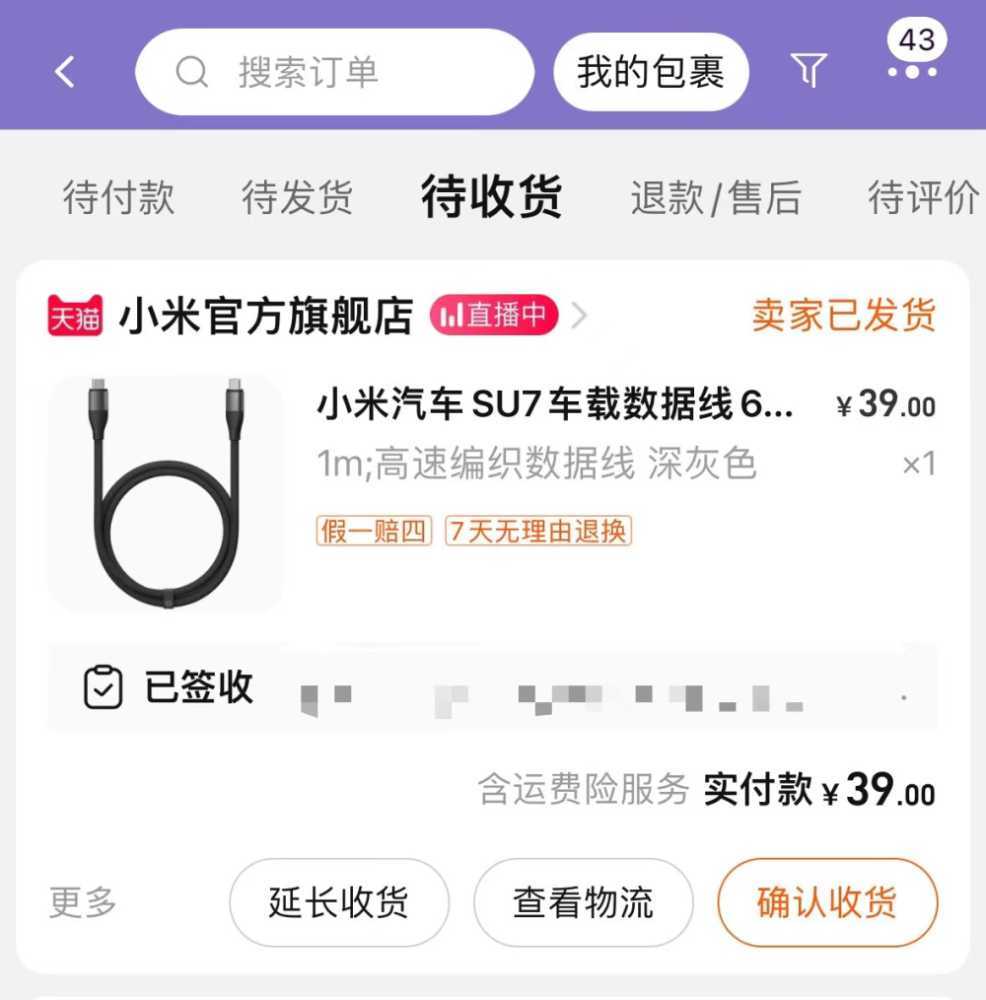
Task: Open the more options menu showing 43 badge
Action: [x=915, y=71]
